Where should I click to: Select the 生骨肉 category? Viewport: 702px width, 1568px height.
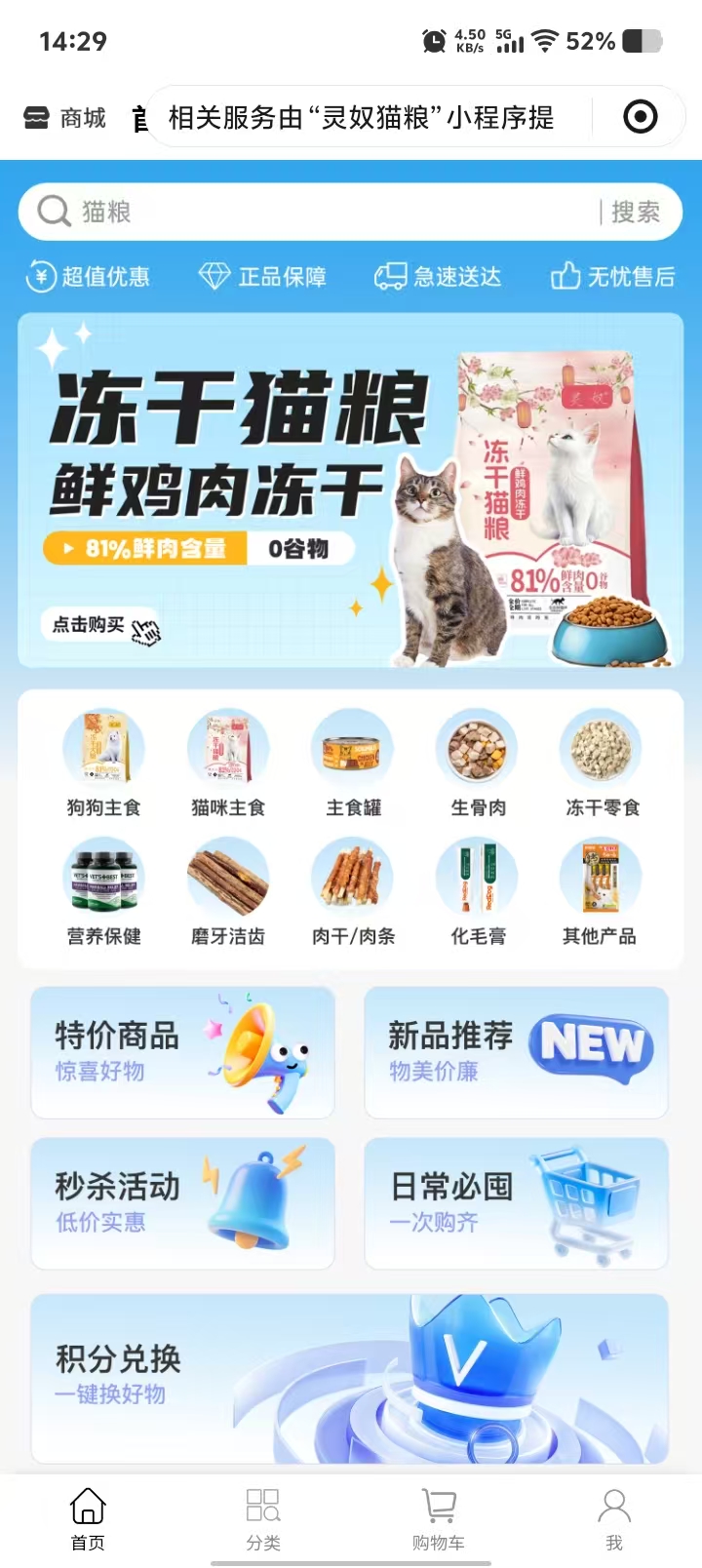pos(478,764)
